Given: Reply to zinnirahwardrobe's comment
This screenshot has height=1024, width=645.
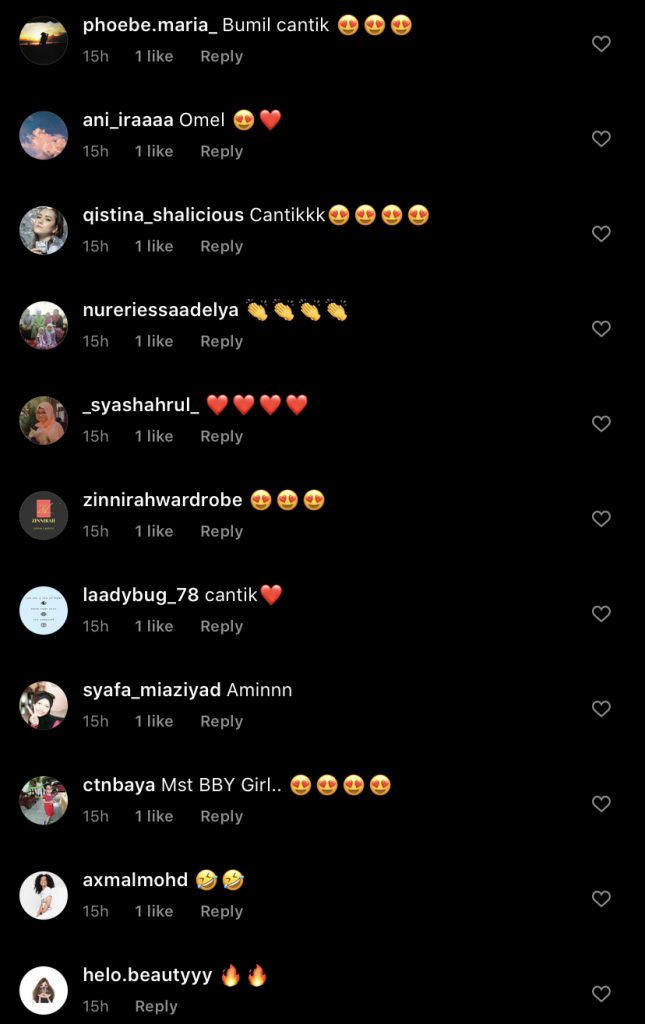Looking at the screenshot, I should point(221,532).
